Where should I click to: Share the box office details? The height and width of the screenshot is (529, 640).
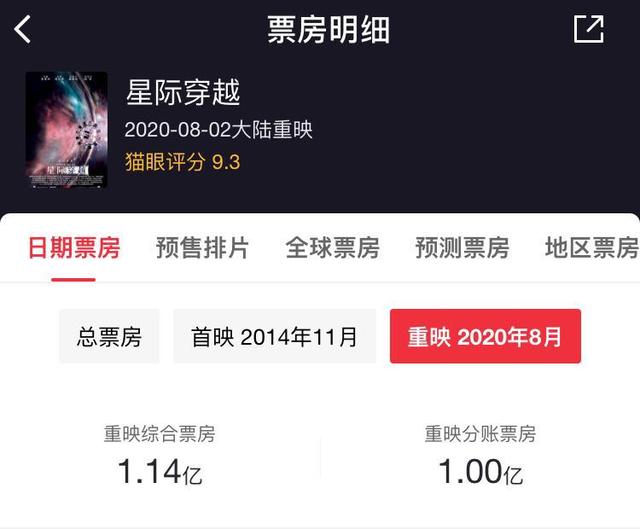point(588,29)
